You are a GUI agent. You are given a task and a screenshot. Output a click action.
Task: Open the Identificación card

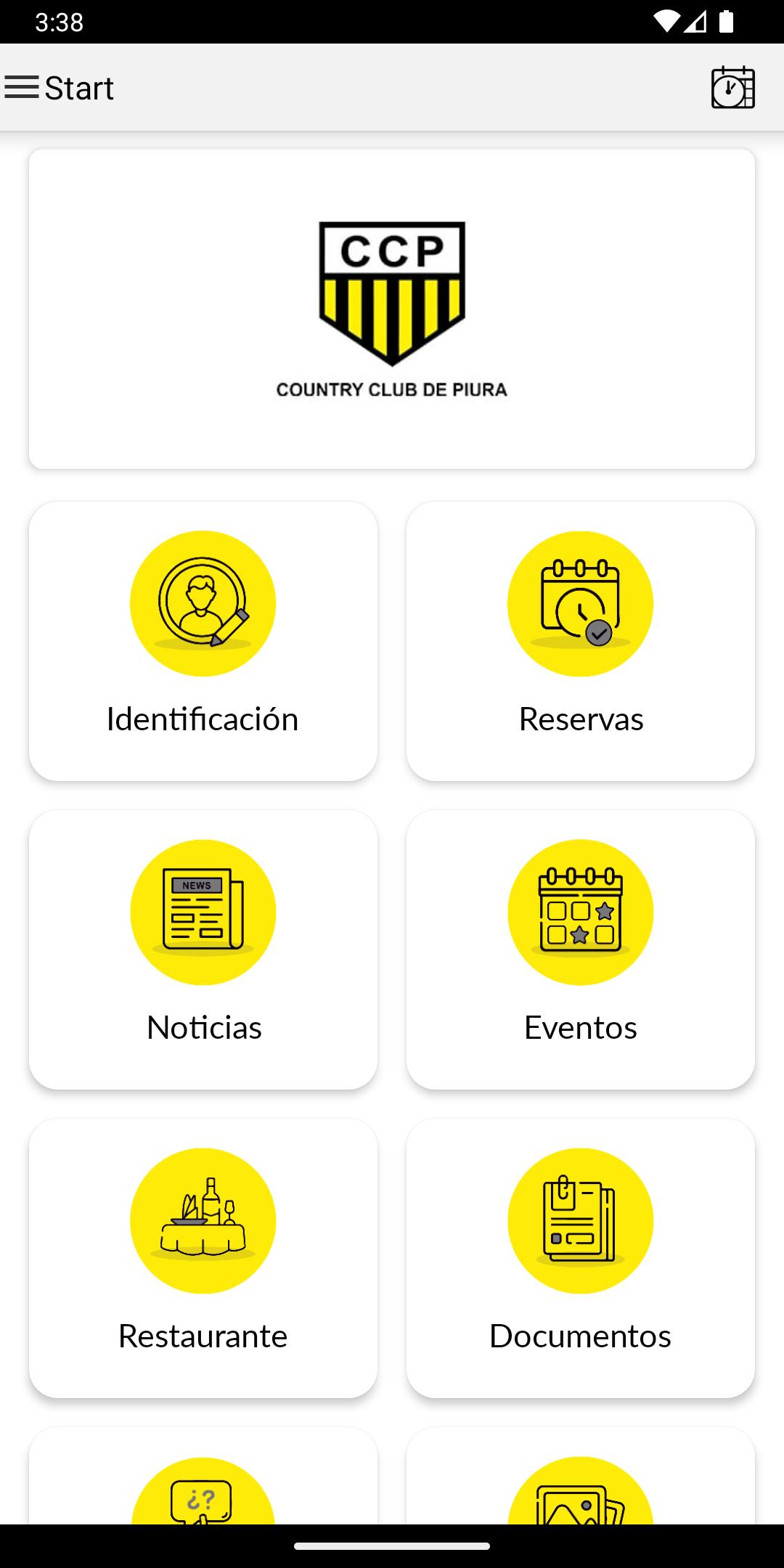(x=203, y=641)
